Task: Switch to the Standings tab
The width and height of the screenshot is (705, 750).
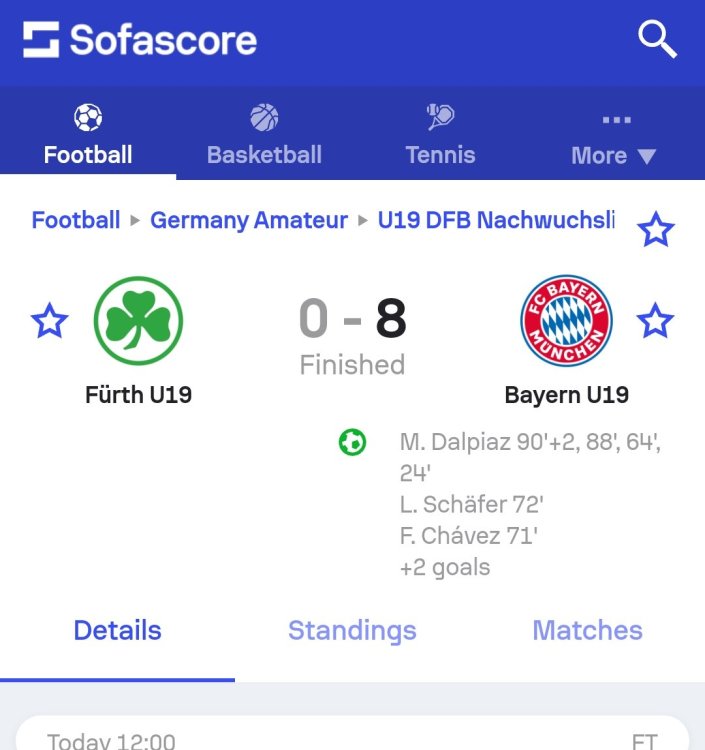Action: click(352, 631)
